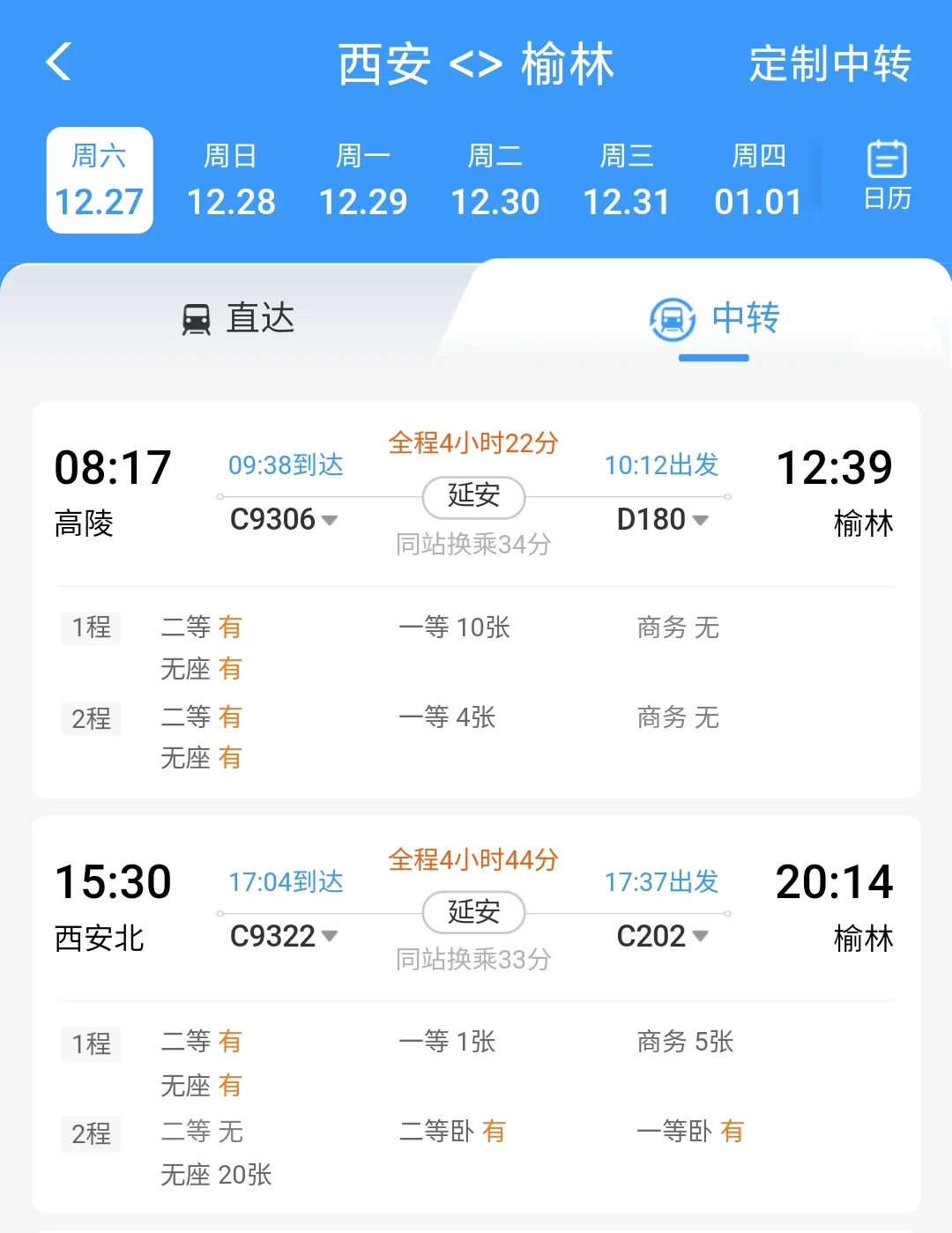Select date 周六 12.27
This screenshot has width=952, height=1233.
[x=100, y=181]
